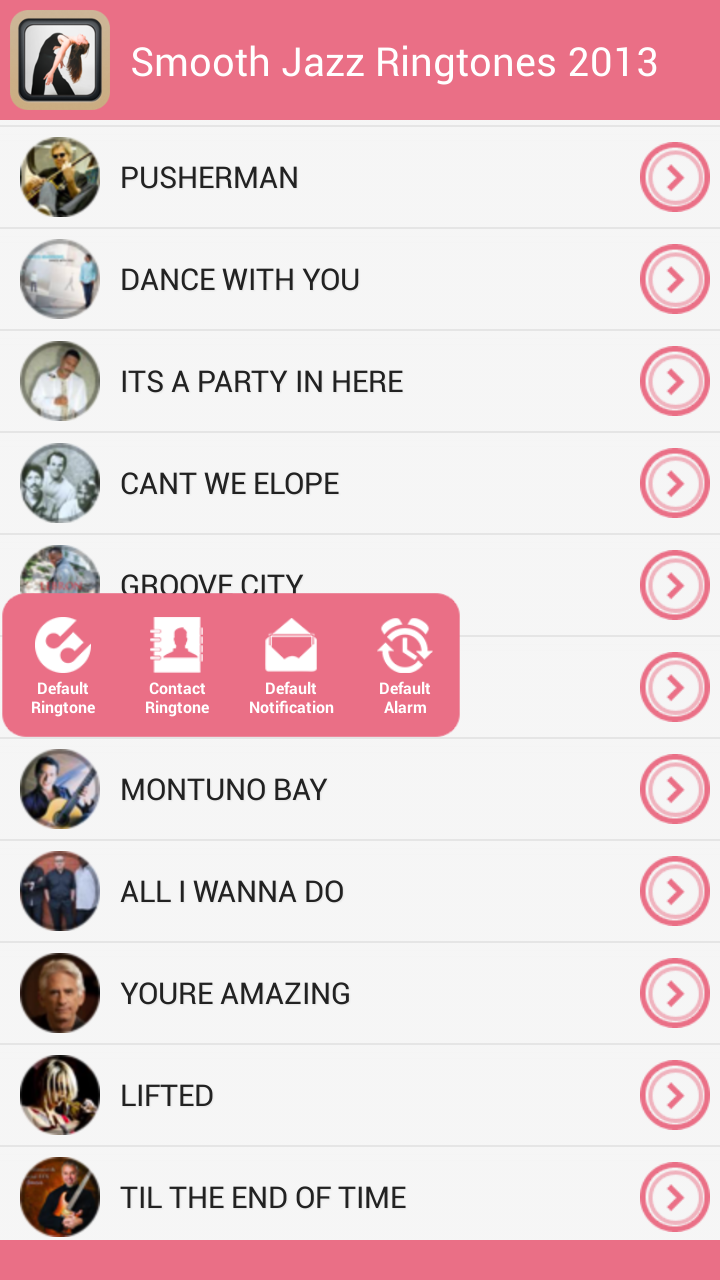Tap the PUSHERMAN ringtone row
The width and height of the screenshot is (720, 1280).
click(x=210, y=178)
